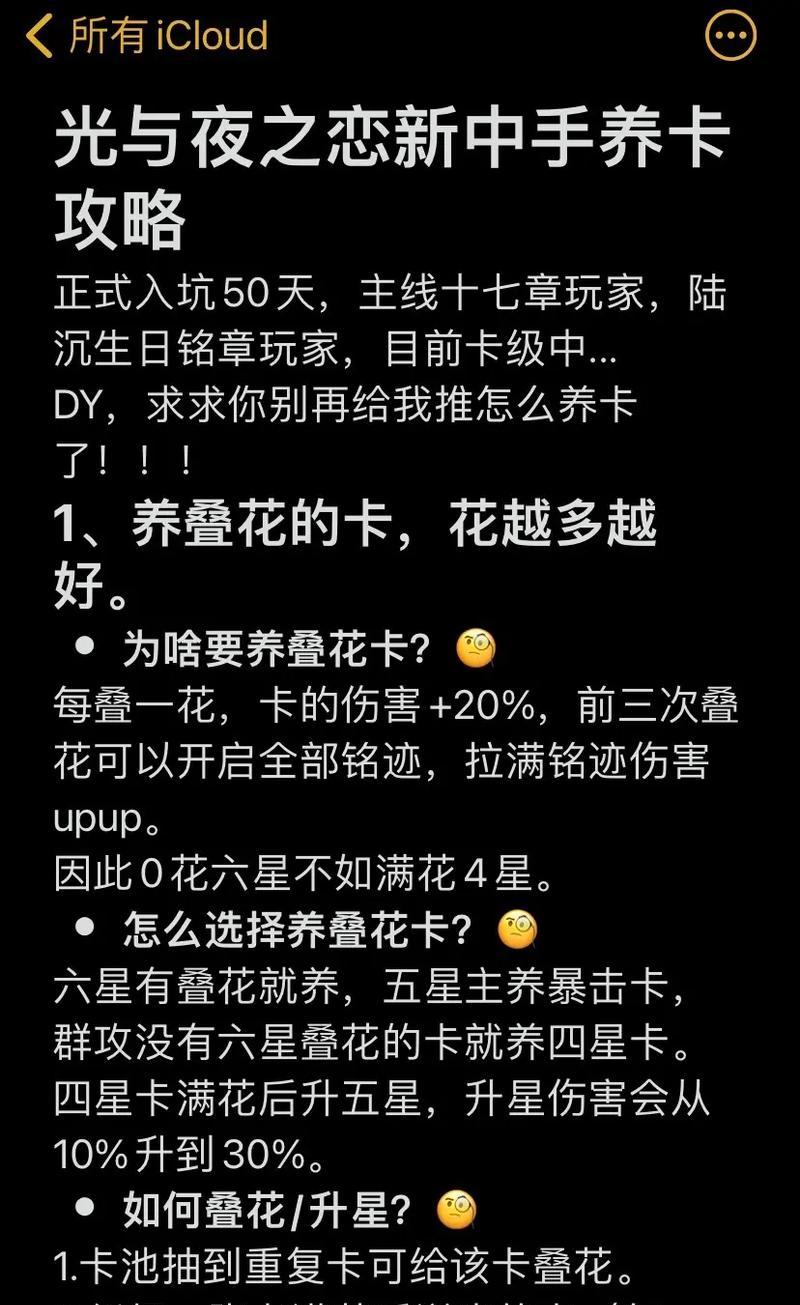Go back to 所有 iCloud notes
Image resolution: width=800 pixels, height=1305 pixels.
tap(147, 37)
